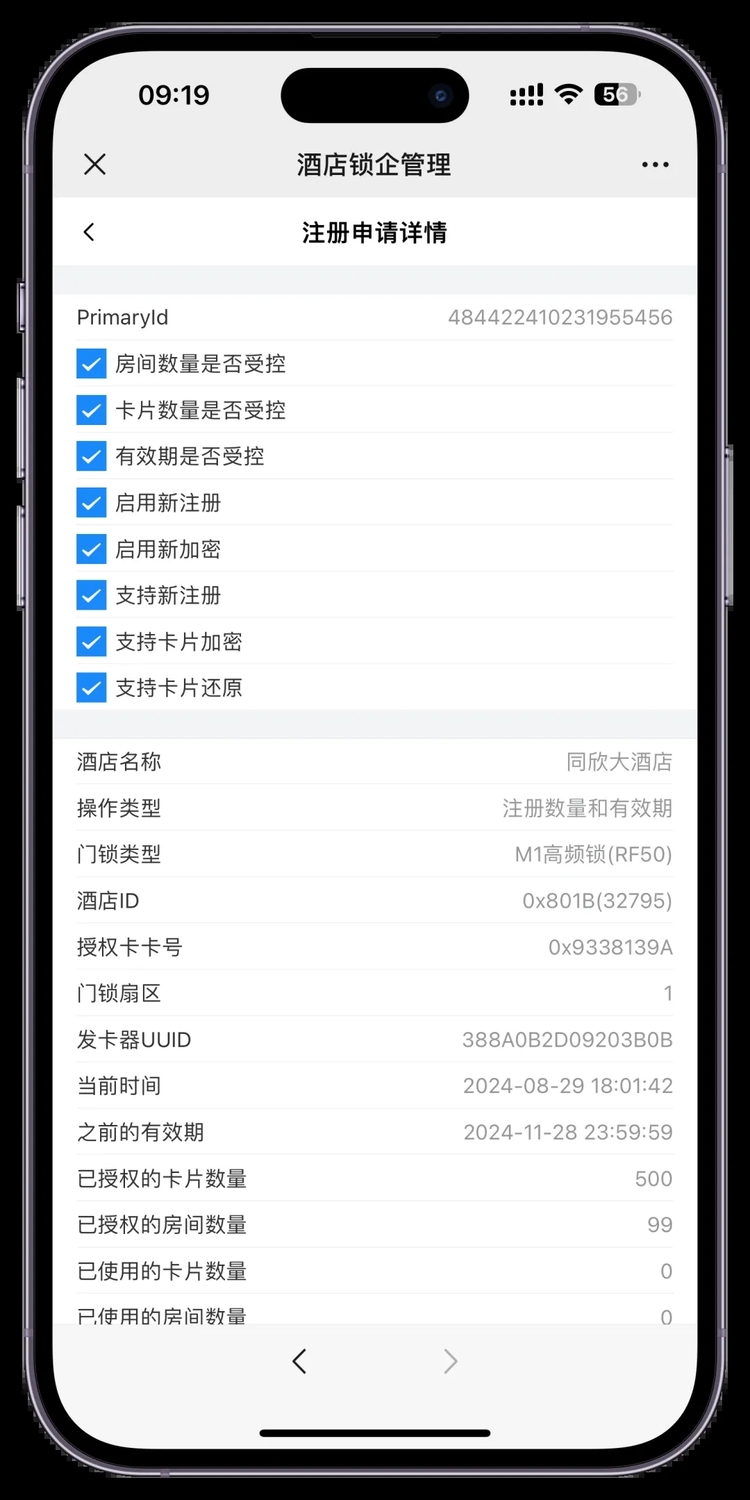750x1500 pixels.
Task: Uncheck the 启用新加密 option
Action: (x=91, y=549)
